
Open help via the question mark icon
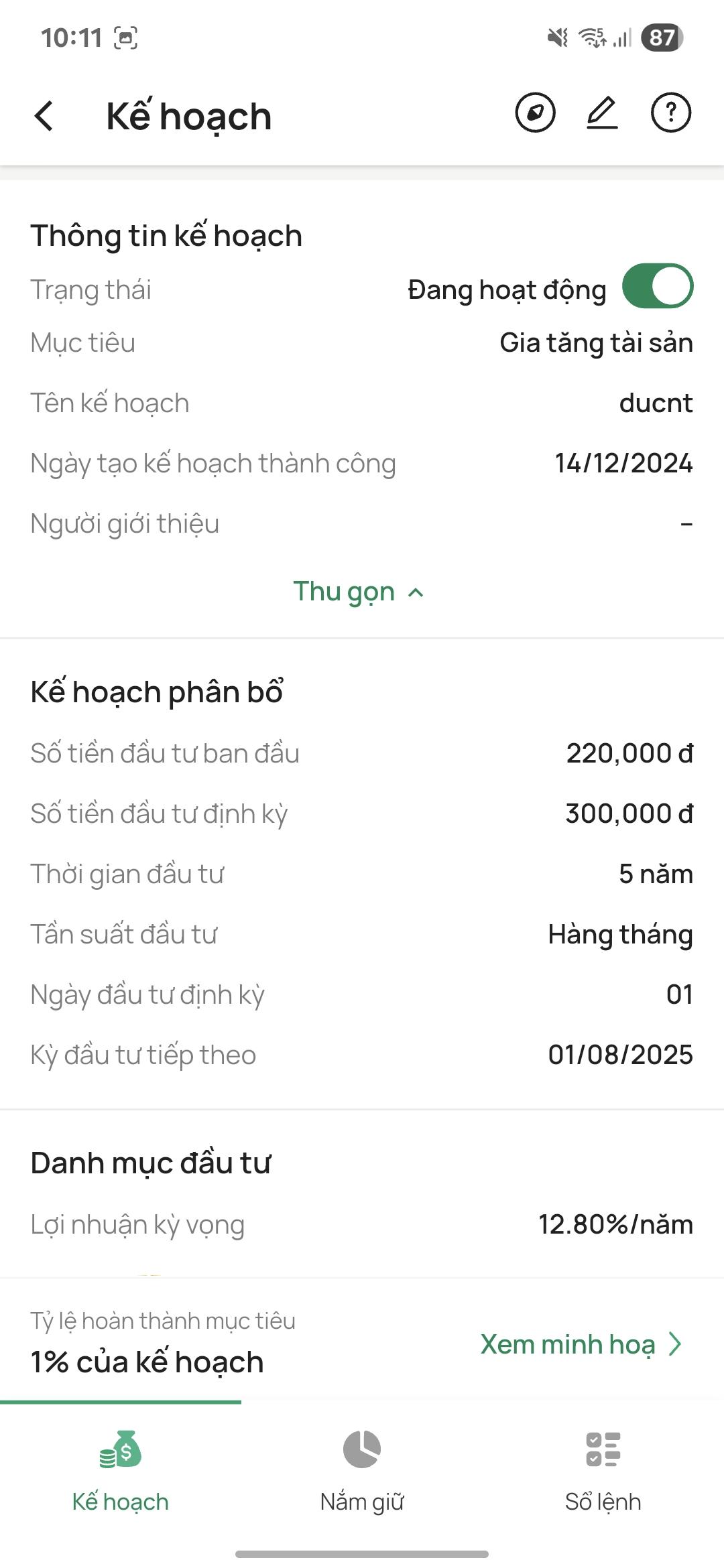point(672,113)
